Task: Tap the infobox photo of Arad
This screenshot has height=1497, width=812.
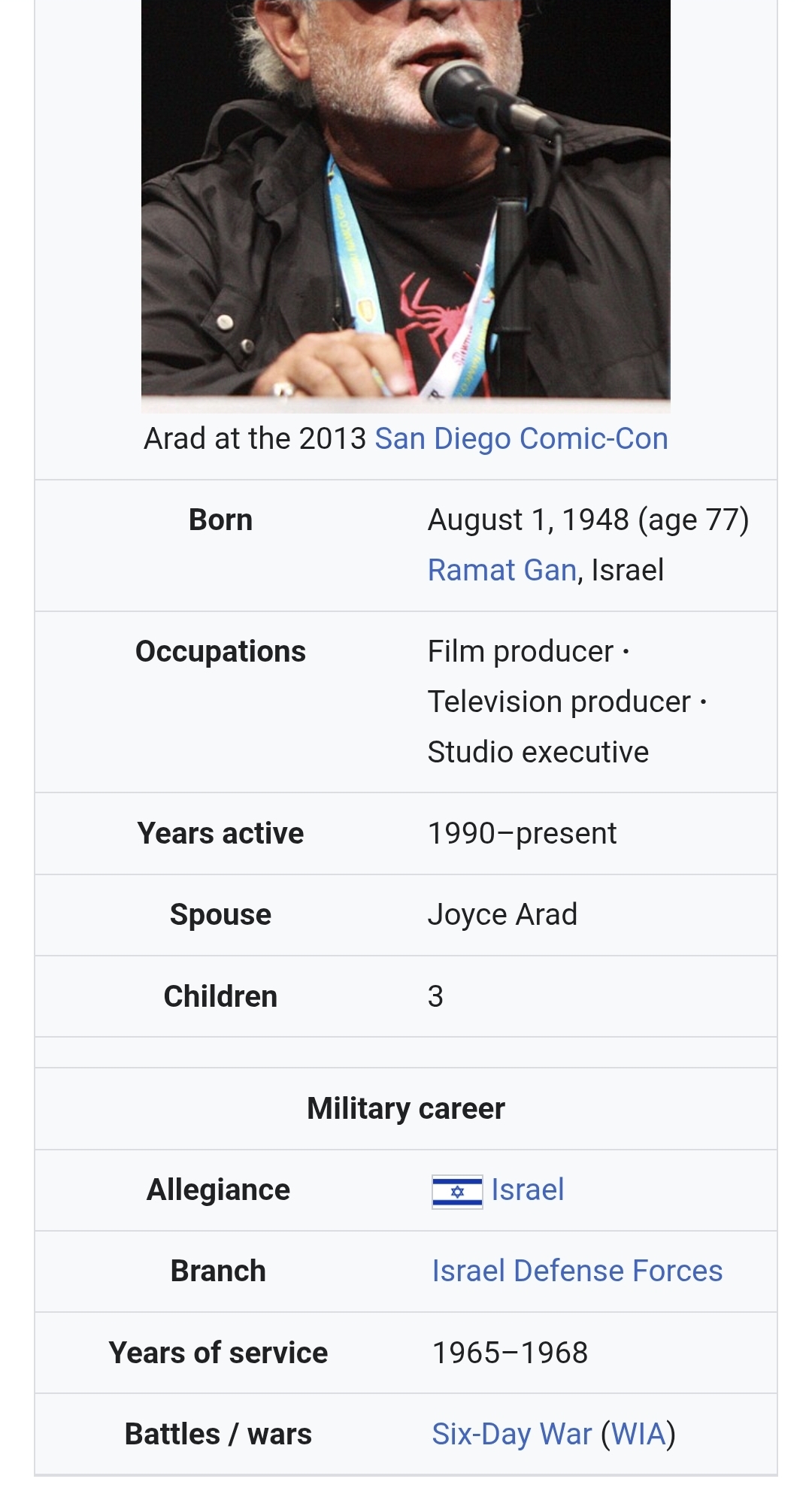Action: (406, 203)
